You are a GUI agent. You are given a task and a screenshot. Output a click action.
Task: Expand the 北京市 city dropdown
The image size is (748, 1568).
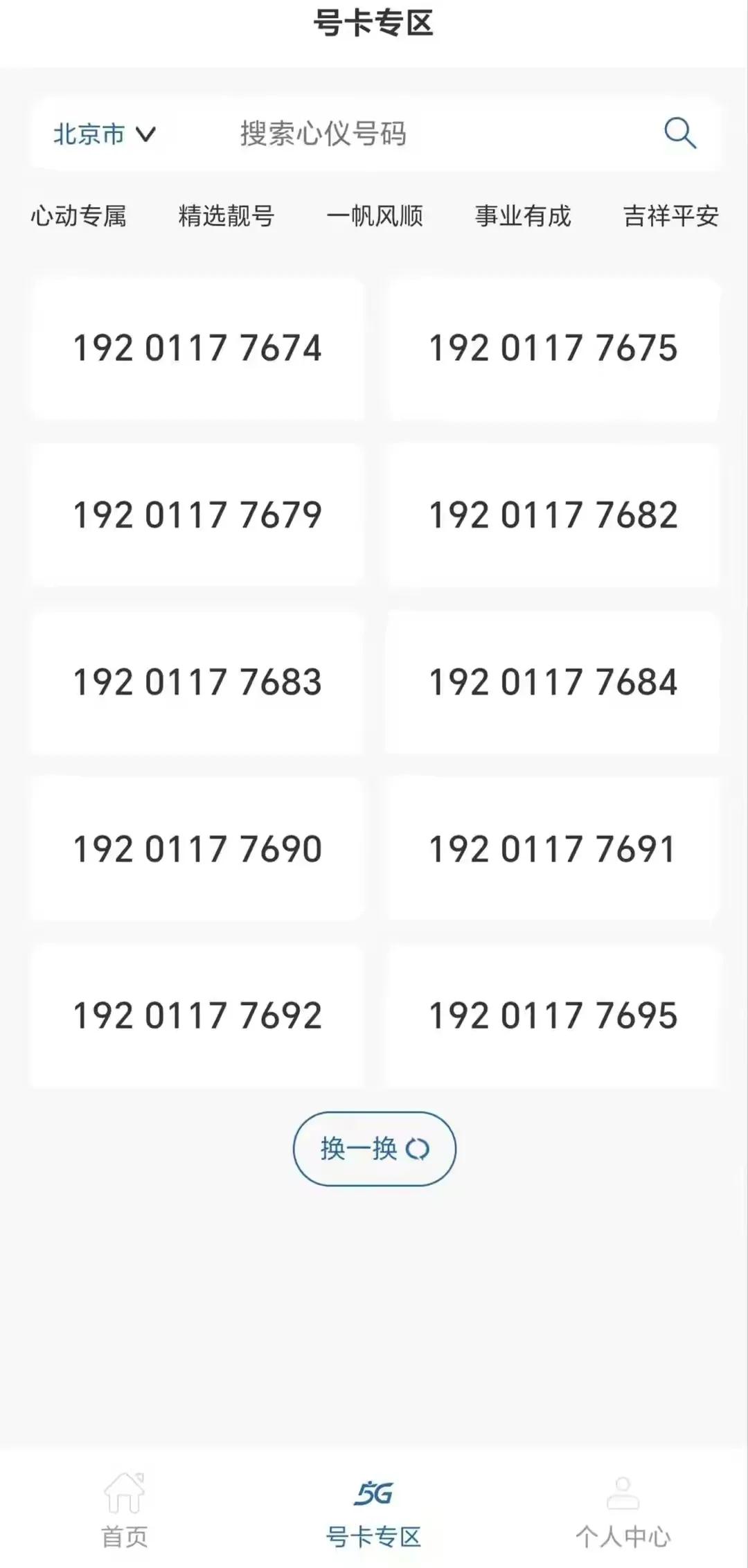(91, 135)
